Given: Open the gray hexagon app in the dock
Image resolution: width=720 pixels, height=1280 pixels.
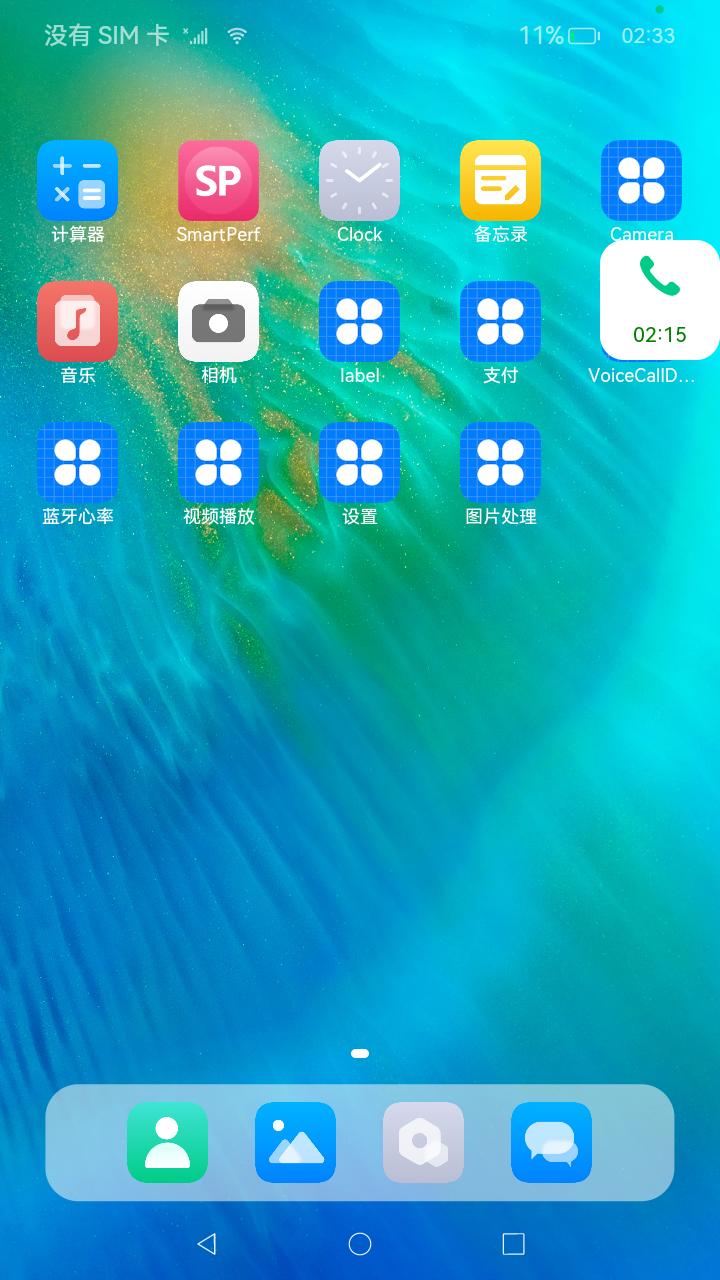Looking at the screenshot, I should tap(423, 1142).
